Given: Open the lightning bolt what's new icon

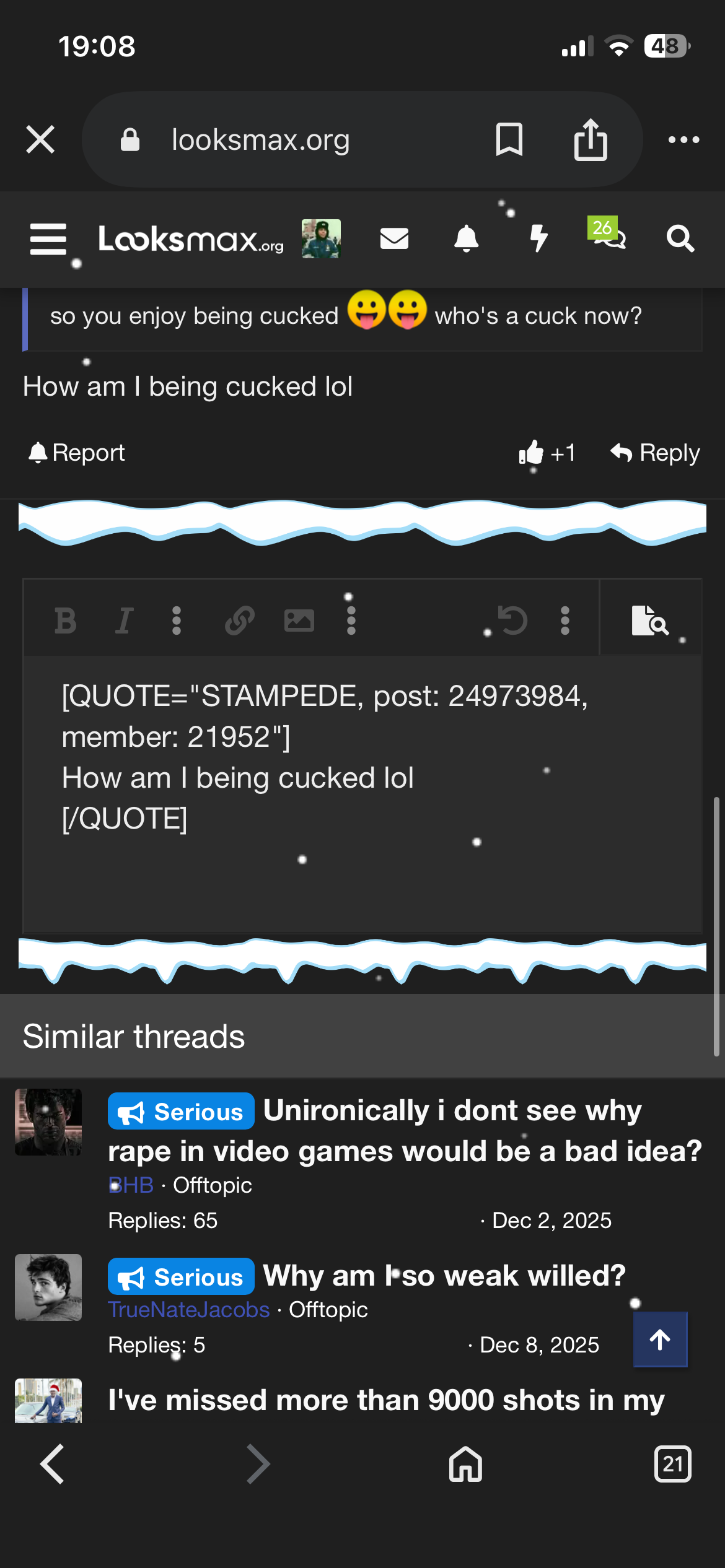Looking at the screenshot, I should pos(538,239).
